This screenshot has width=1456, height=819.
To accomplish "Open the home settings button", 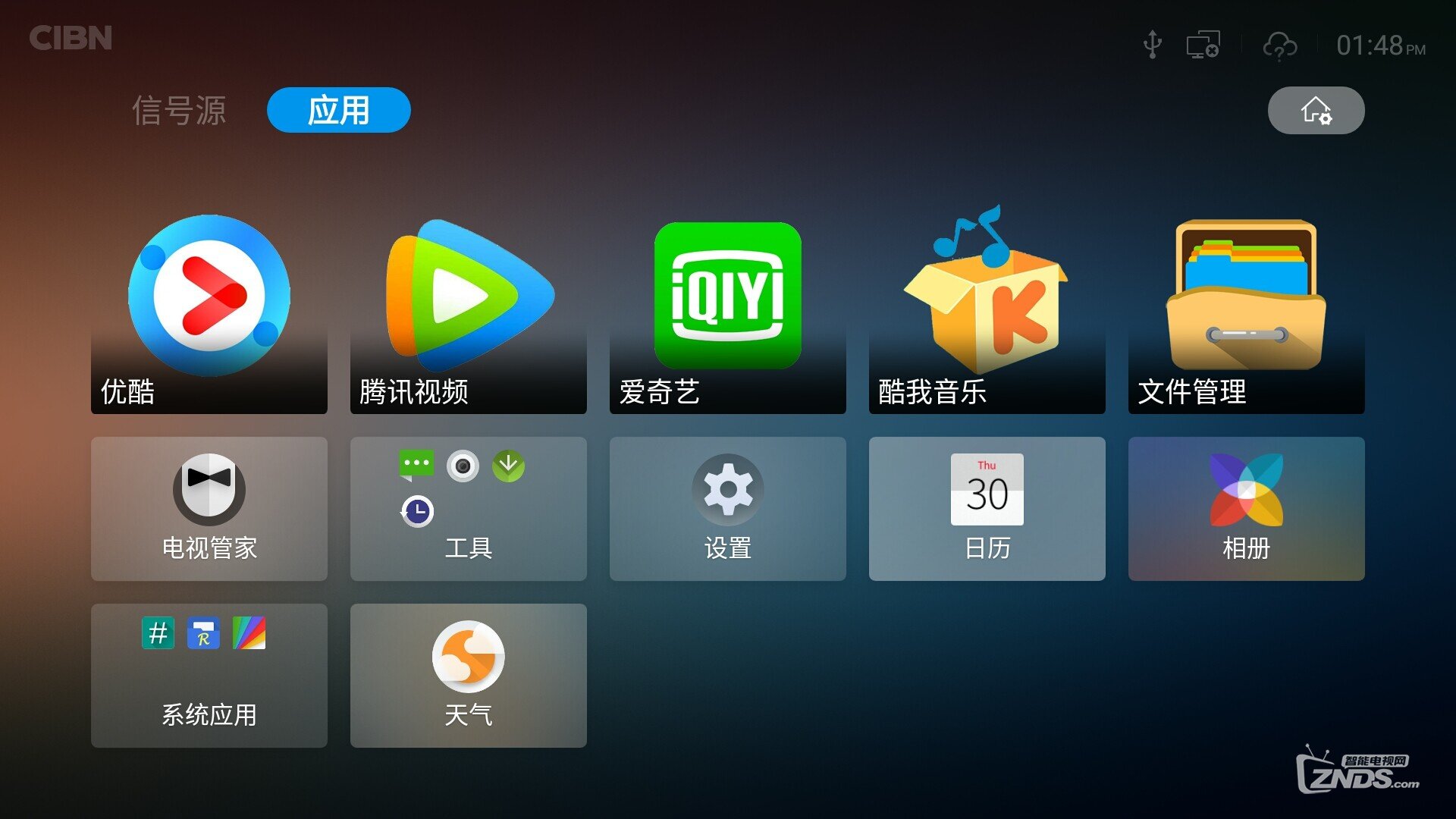I will coord(1316,111).
